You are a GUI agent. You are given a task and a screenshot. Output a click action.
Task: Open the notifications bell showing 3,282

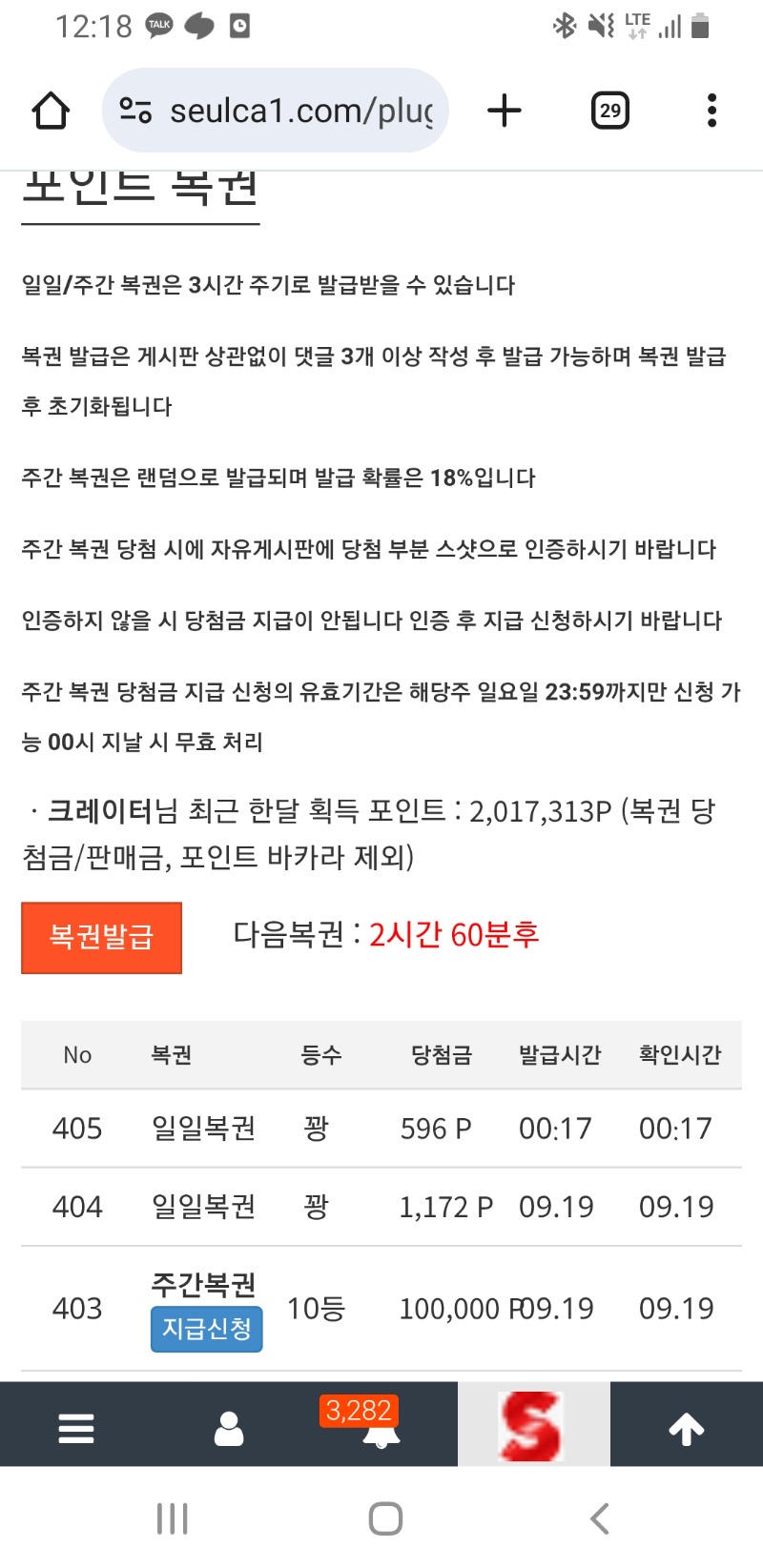click(381, 1428)
